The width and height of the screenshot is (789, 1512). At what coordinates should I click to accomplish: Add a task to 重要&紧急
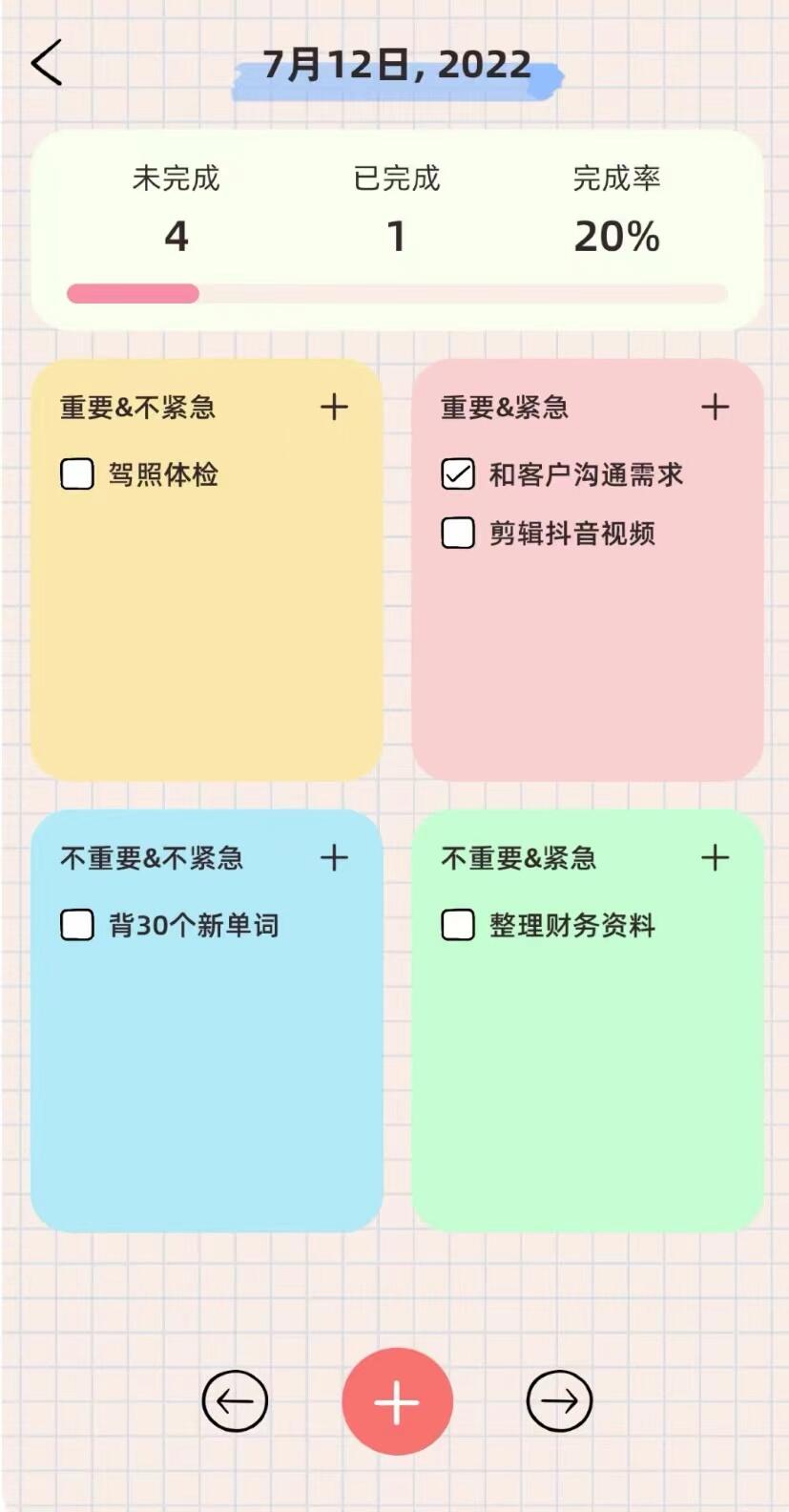[715, 408]
